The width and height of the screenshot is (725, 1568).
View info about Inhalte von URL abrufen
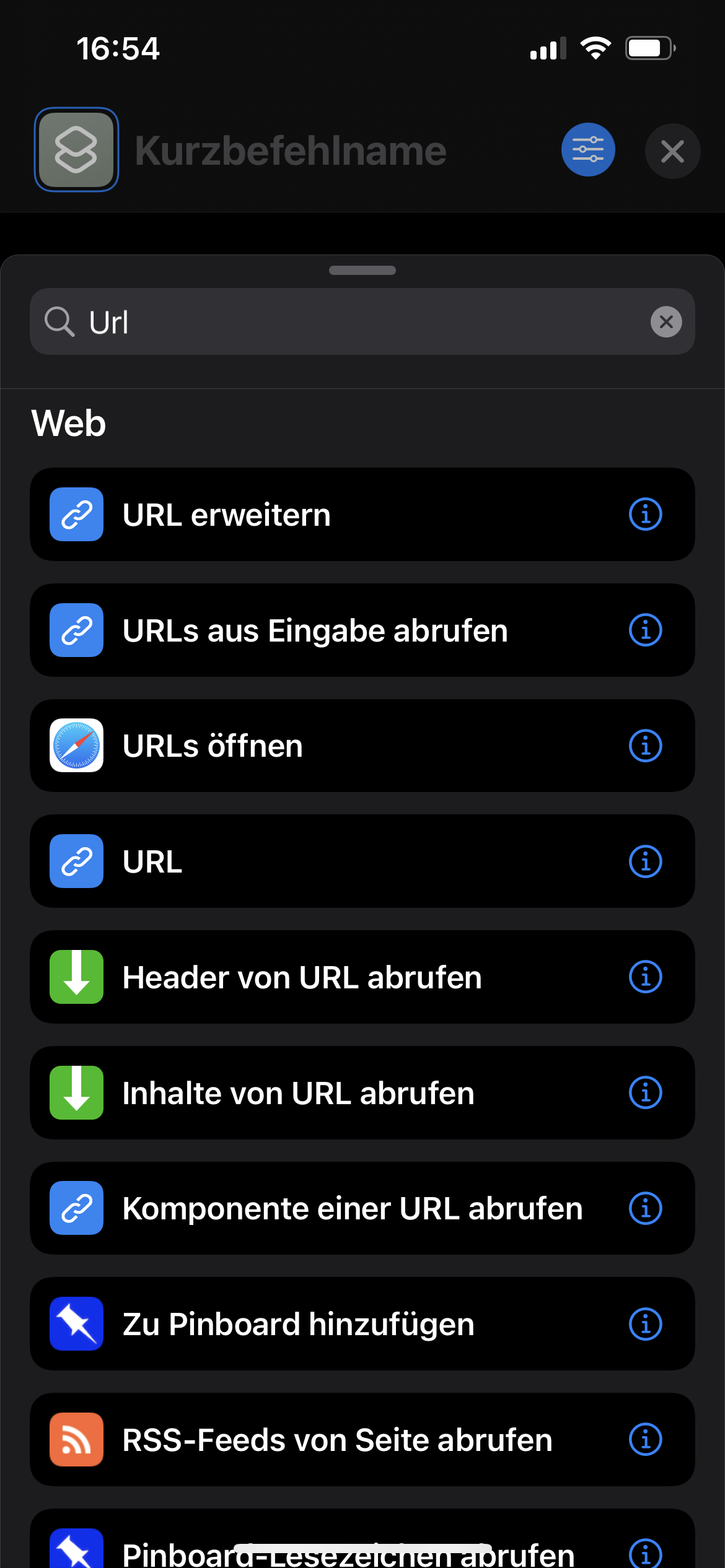(646, 1093)
